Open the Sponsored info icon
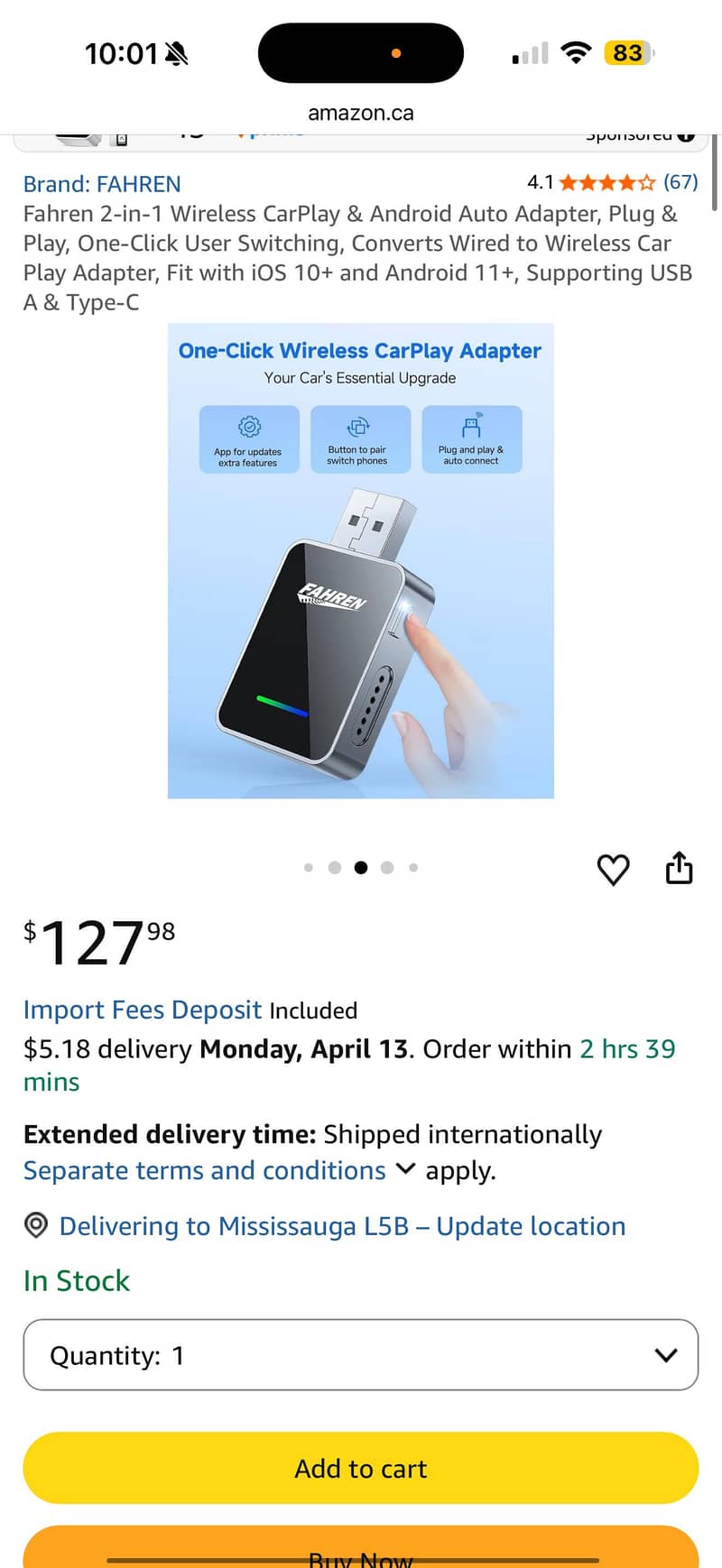The image size is (722, 1568). point(686,136)
